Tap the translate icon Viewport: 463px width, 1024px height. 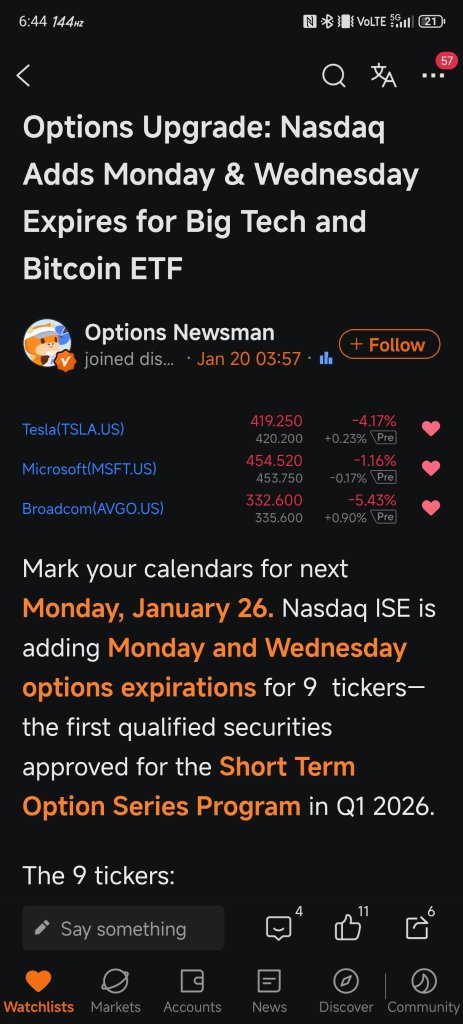point(383,76)
